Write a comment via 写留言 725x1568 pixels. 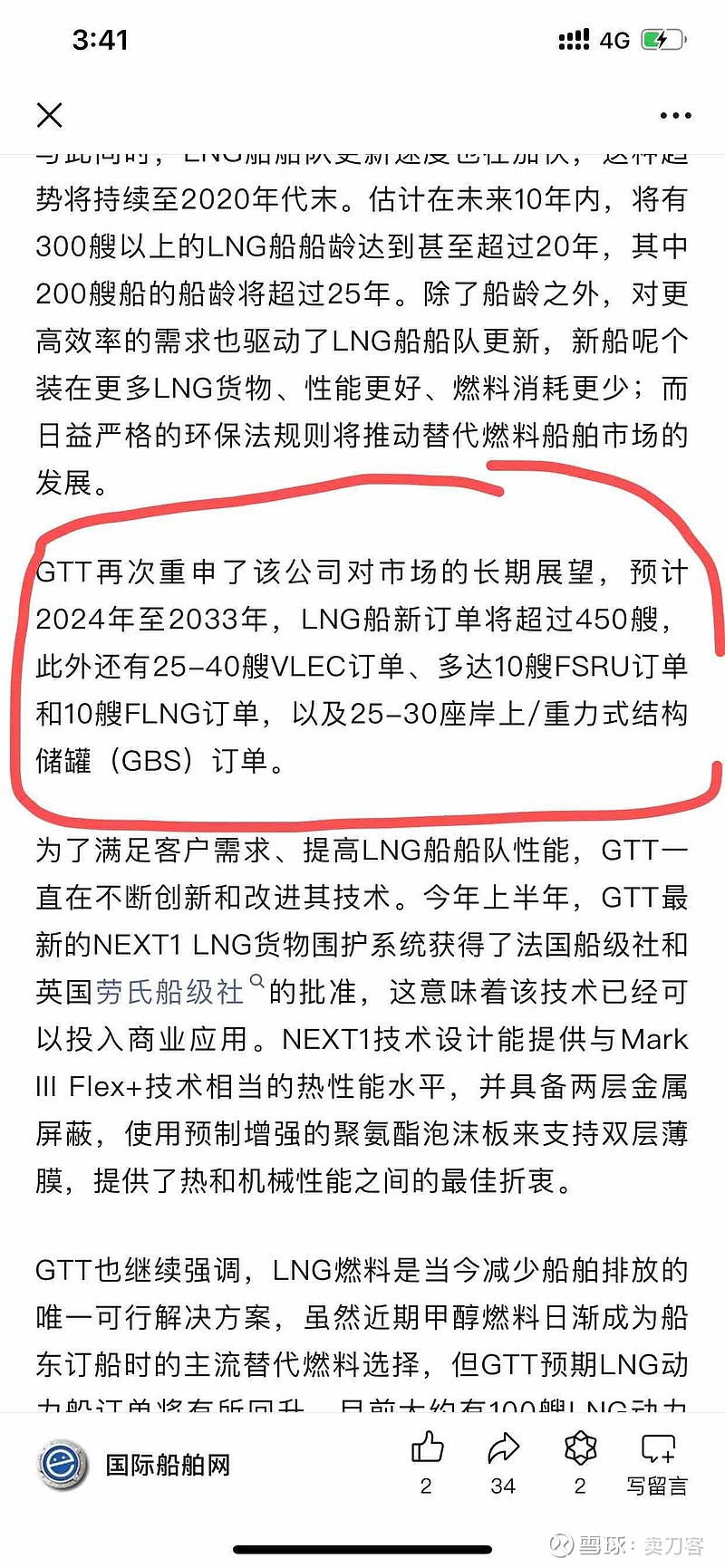click(x=657, y=1461)
